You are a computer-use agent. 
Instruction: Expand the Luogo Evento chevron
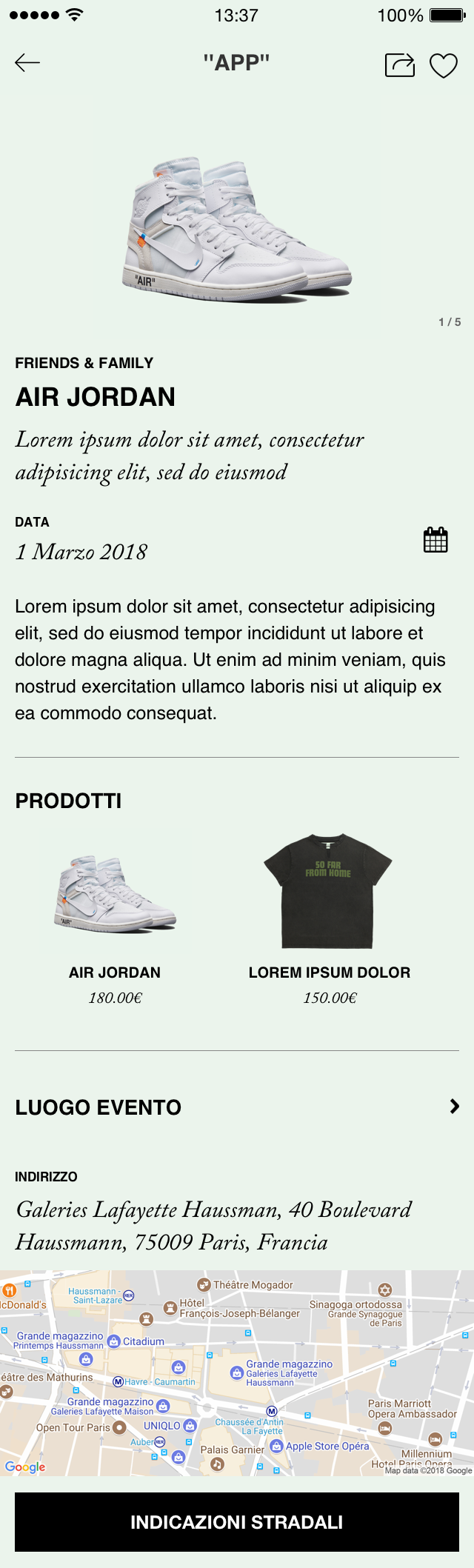[x=454, y=1107]
